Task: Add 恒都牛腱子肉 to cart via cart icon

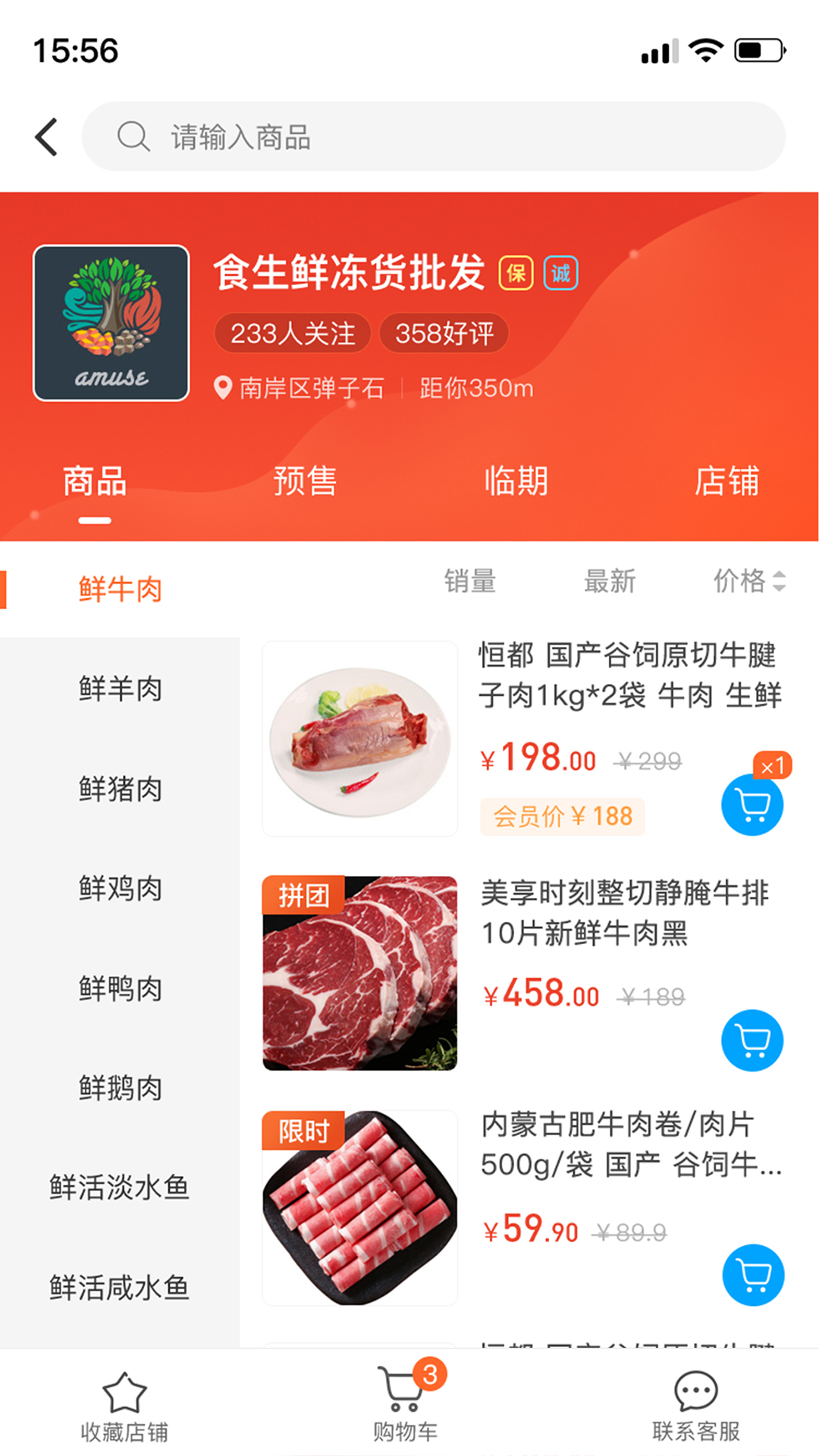Action: 752,805
